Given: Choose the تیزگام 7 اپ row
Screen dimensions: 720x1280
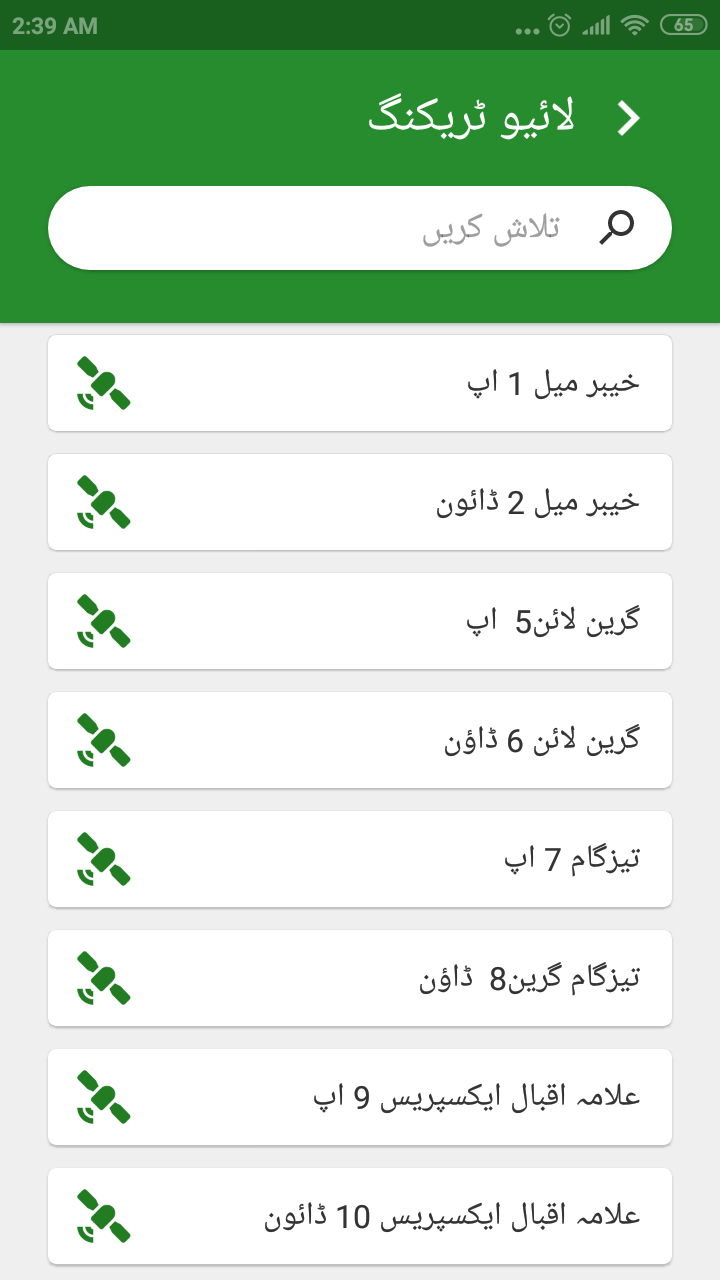Looking at the screenshot, I should pos(360,859).
